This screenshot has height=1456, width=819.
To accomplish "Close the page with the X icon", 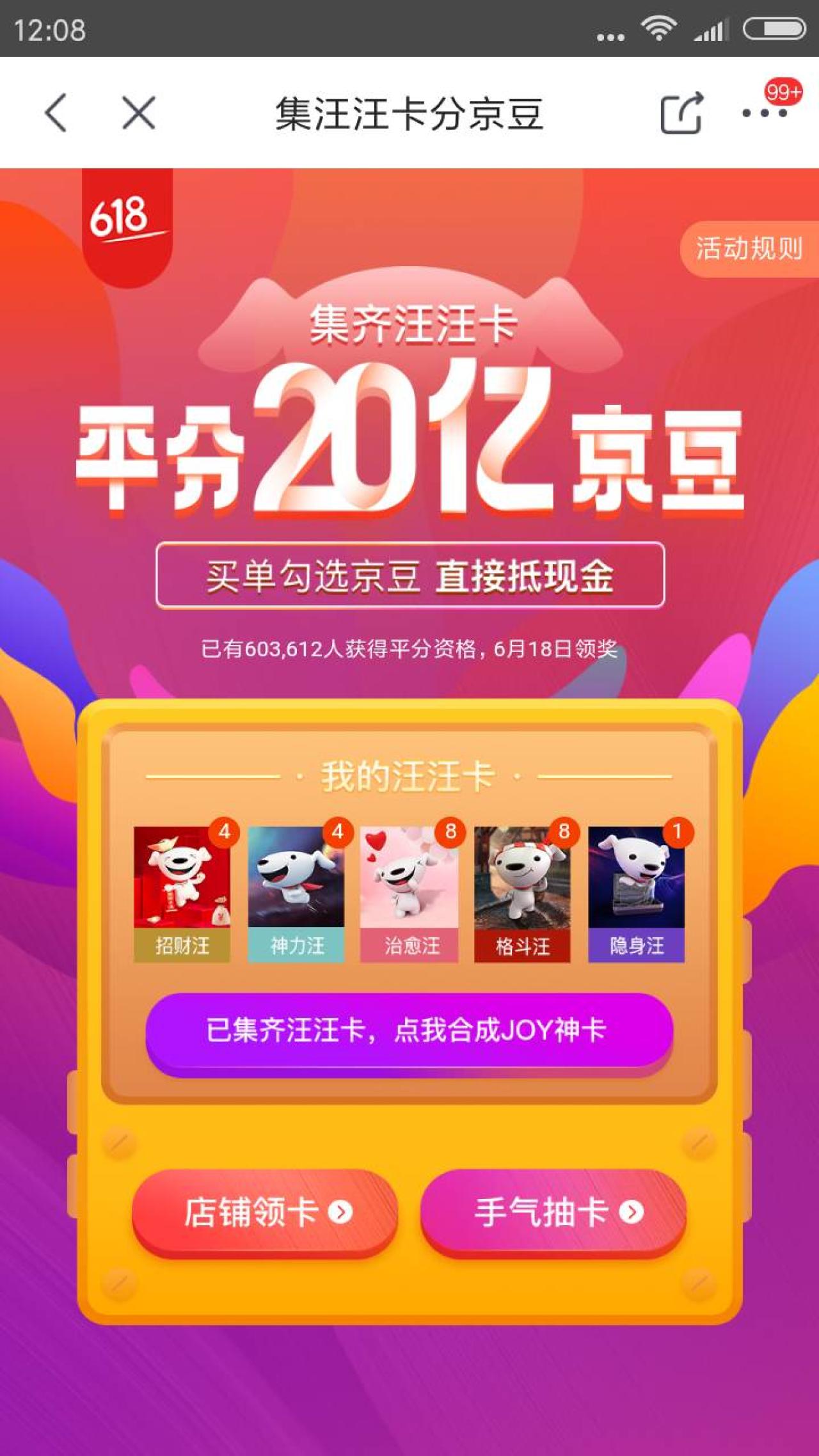I will pyautogui.click(x=139, y=113).
